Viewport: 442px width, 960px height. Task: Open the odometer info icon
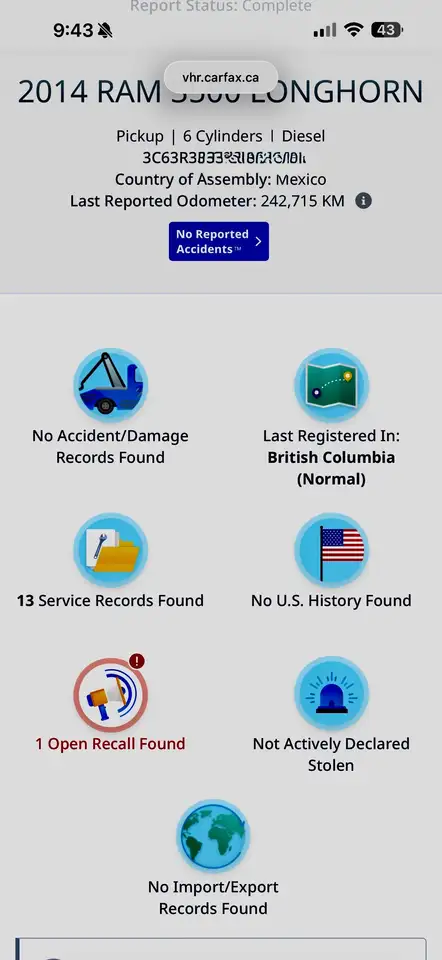coord(363,201)
